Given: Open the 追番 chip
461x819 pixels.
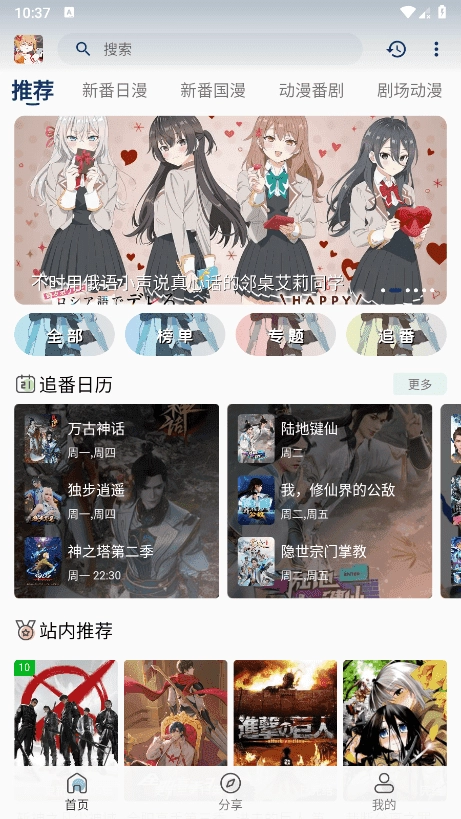Looking at the screenshot, I should (x=396, y=334).
